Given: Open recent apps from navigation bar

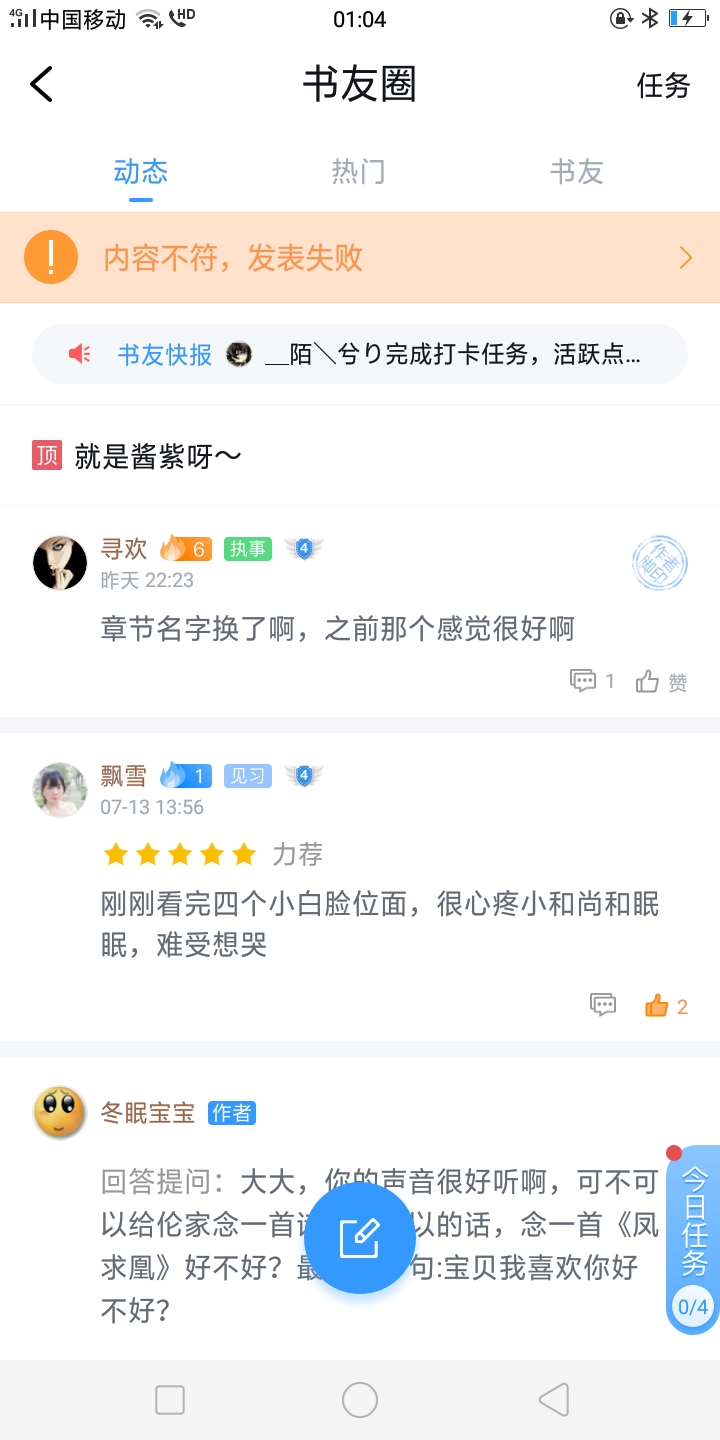Looking at the screenshot, I should (x=170, y=1400).
